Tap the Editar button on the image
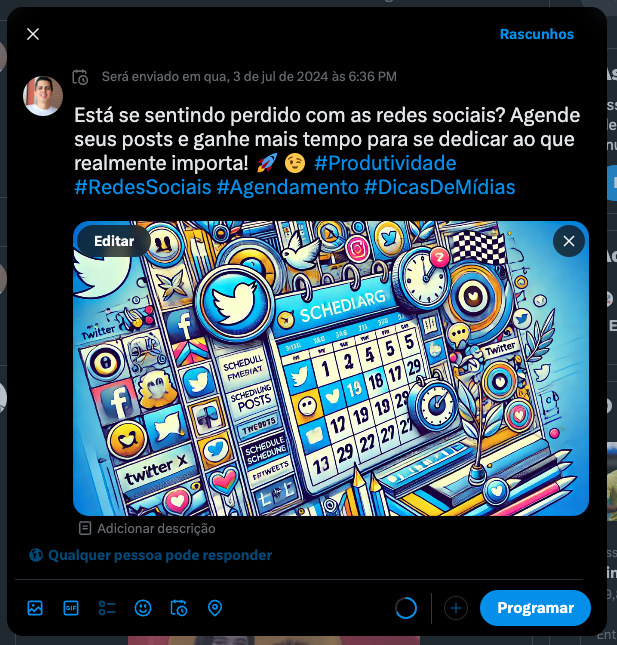The image size is (617, 645). (114, 241)
